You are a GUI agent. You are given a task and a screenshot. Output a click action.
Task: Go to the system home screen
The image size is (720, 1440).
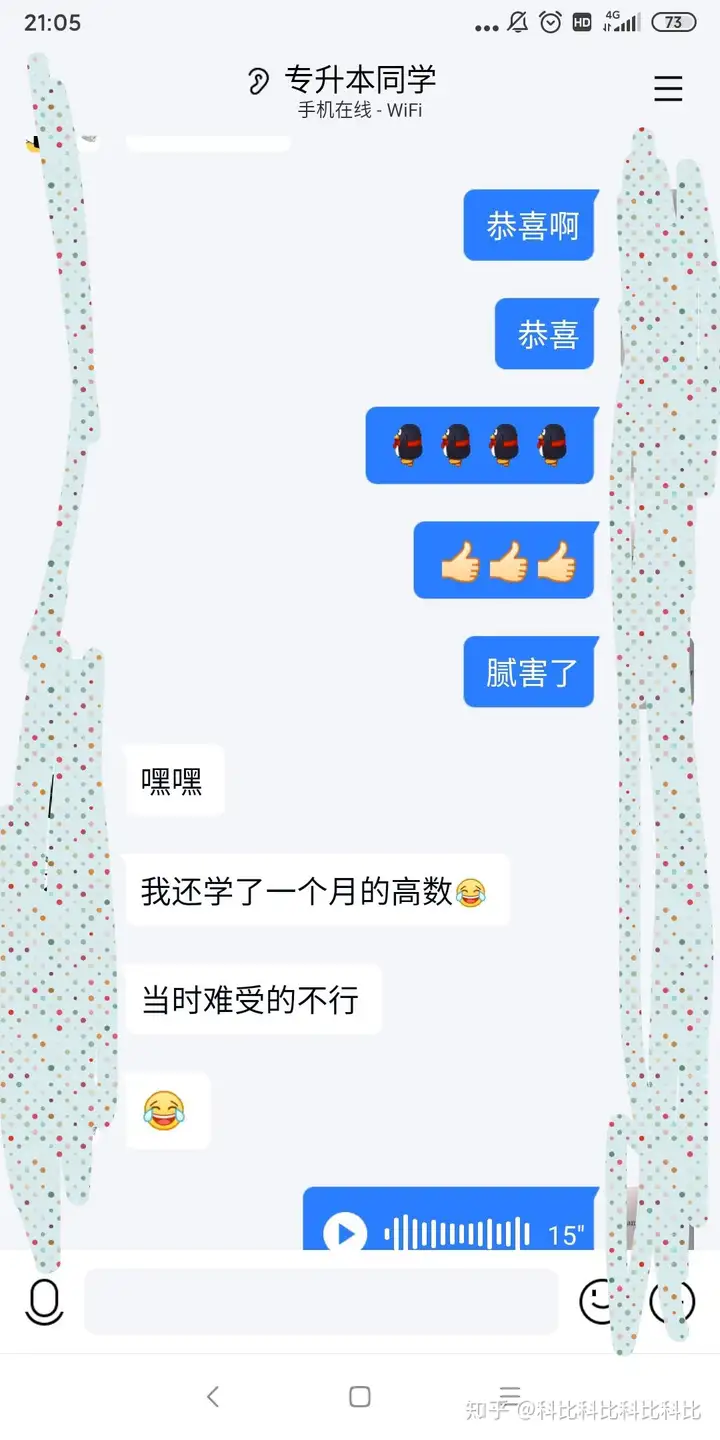click(x=360, y=1396)
